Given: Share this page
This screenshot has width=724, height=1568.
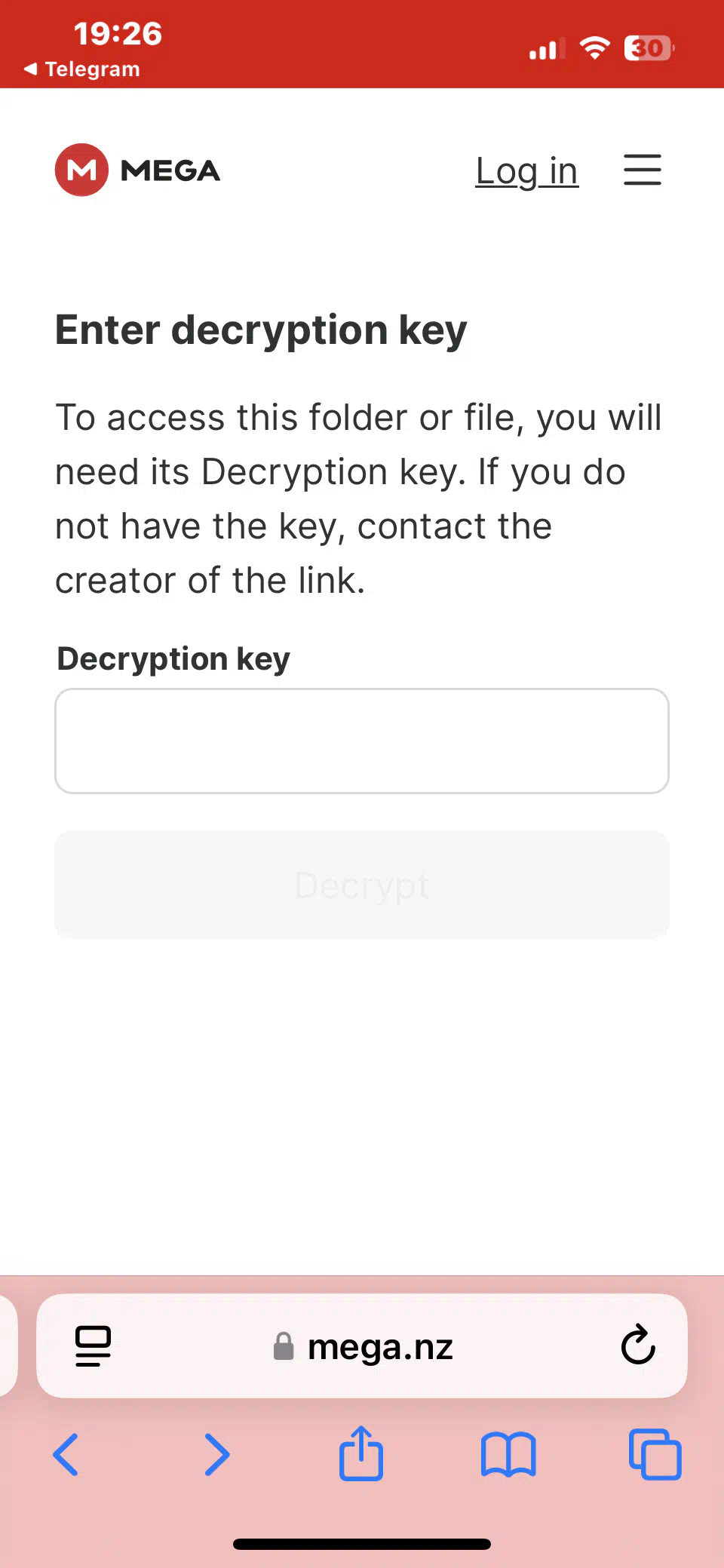Looking at the screenshot, I should (x=361, y=1453).
